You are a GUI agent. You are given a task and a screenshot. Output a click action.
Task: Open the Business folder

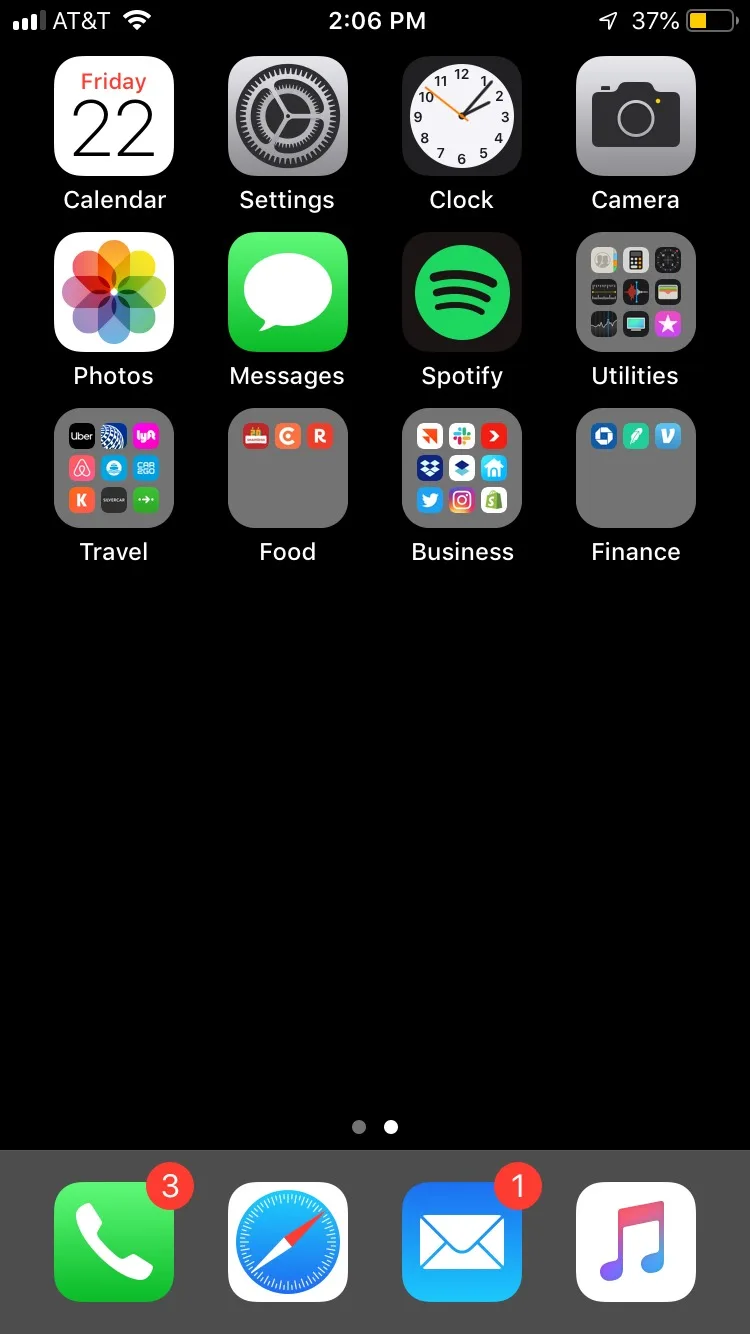(462, 468)
